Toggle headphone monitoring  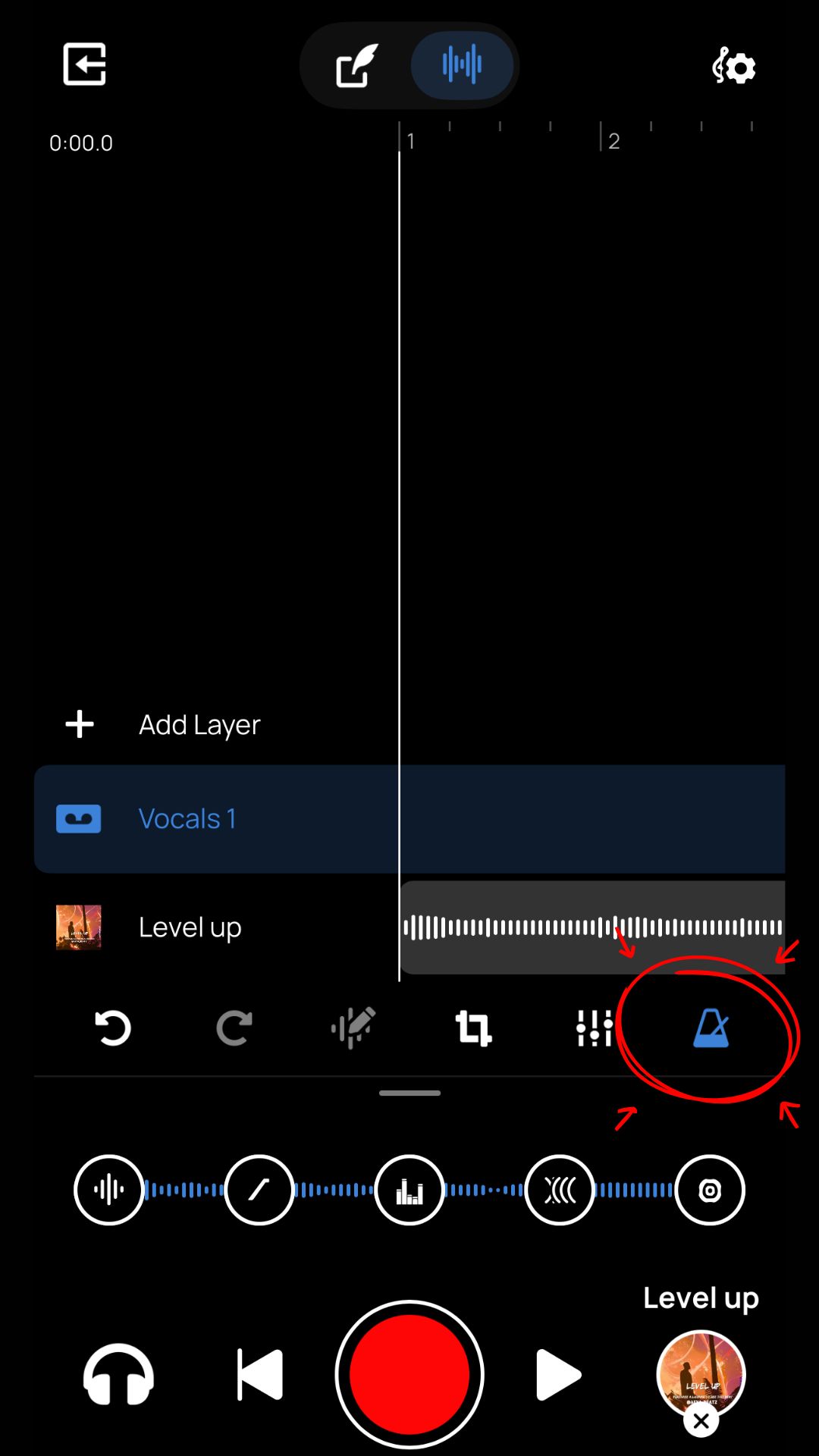pos(118,1375)
